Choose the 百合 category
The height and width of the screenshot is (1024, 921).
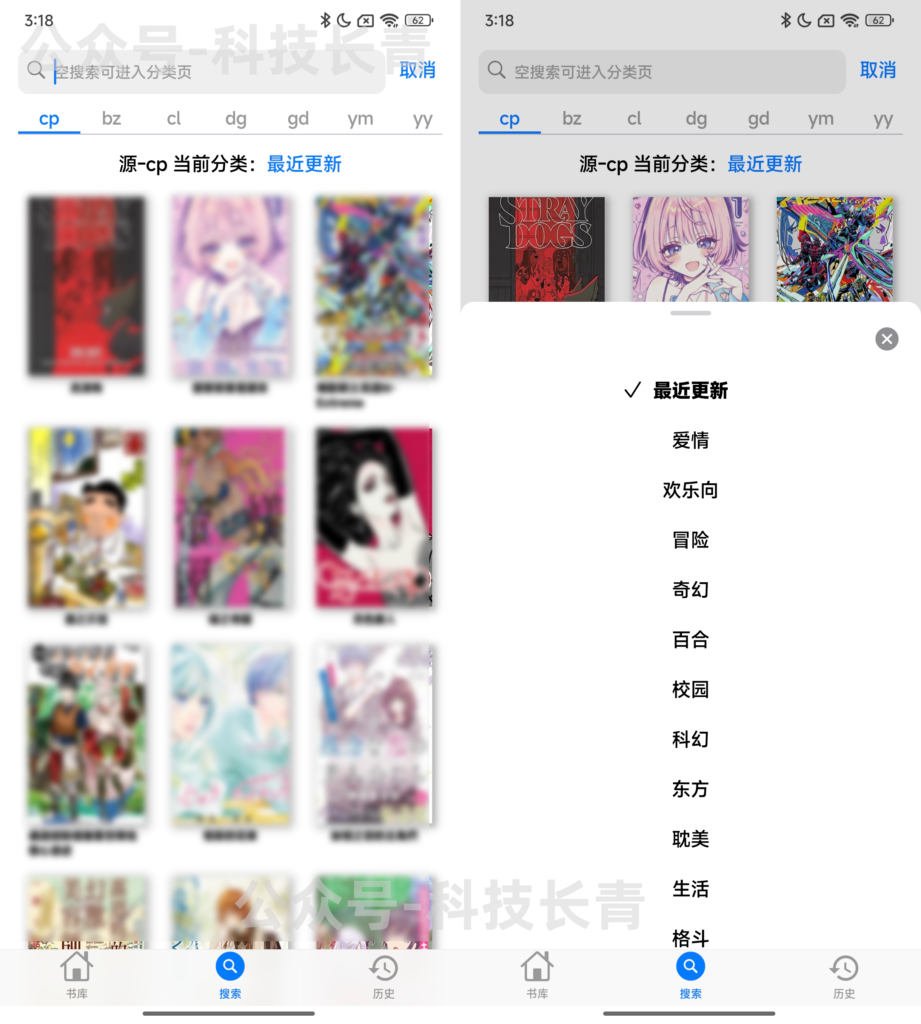point(690,640)
